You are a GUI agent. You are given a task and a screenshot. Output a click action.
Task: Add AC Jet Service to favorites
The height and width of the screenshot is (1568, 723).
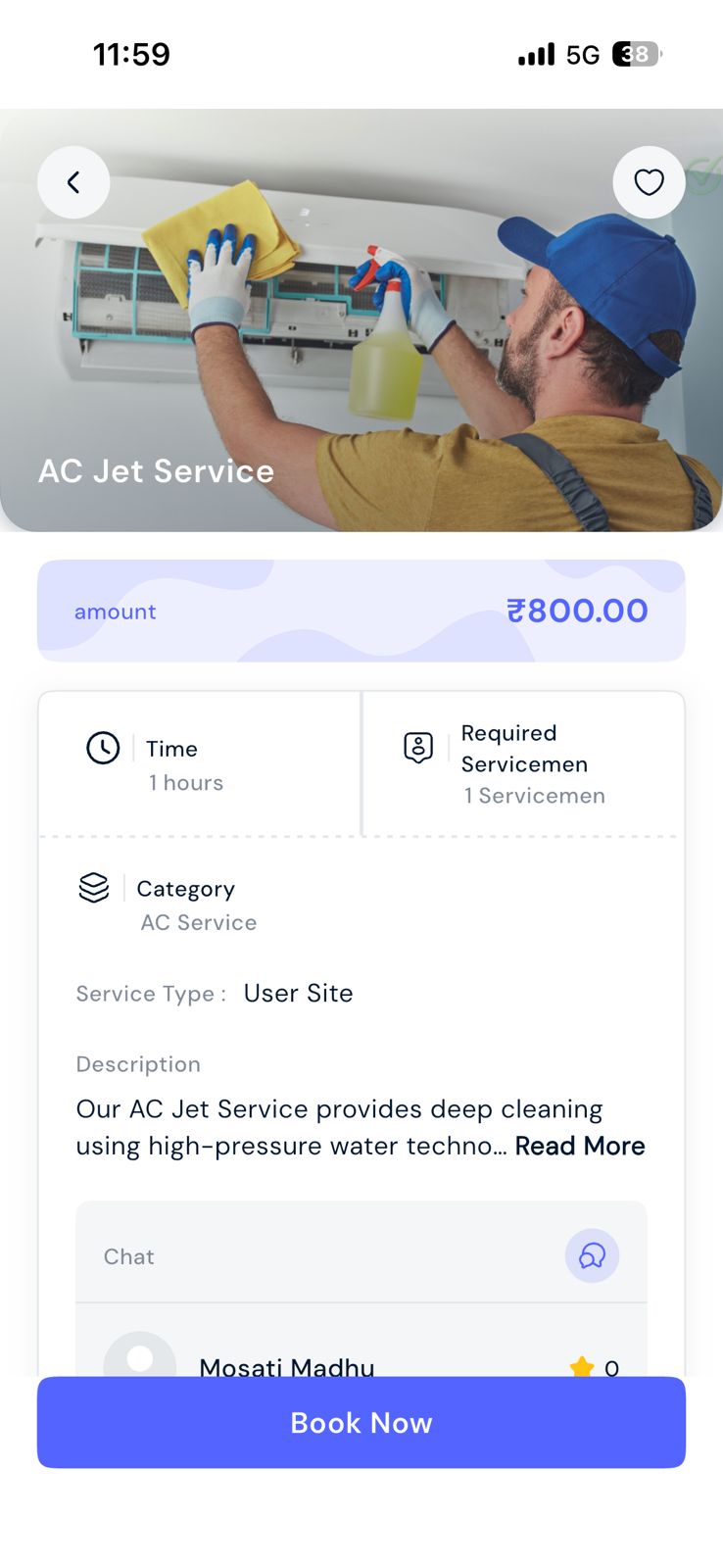pyautogui.click(x=649, y=182)
